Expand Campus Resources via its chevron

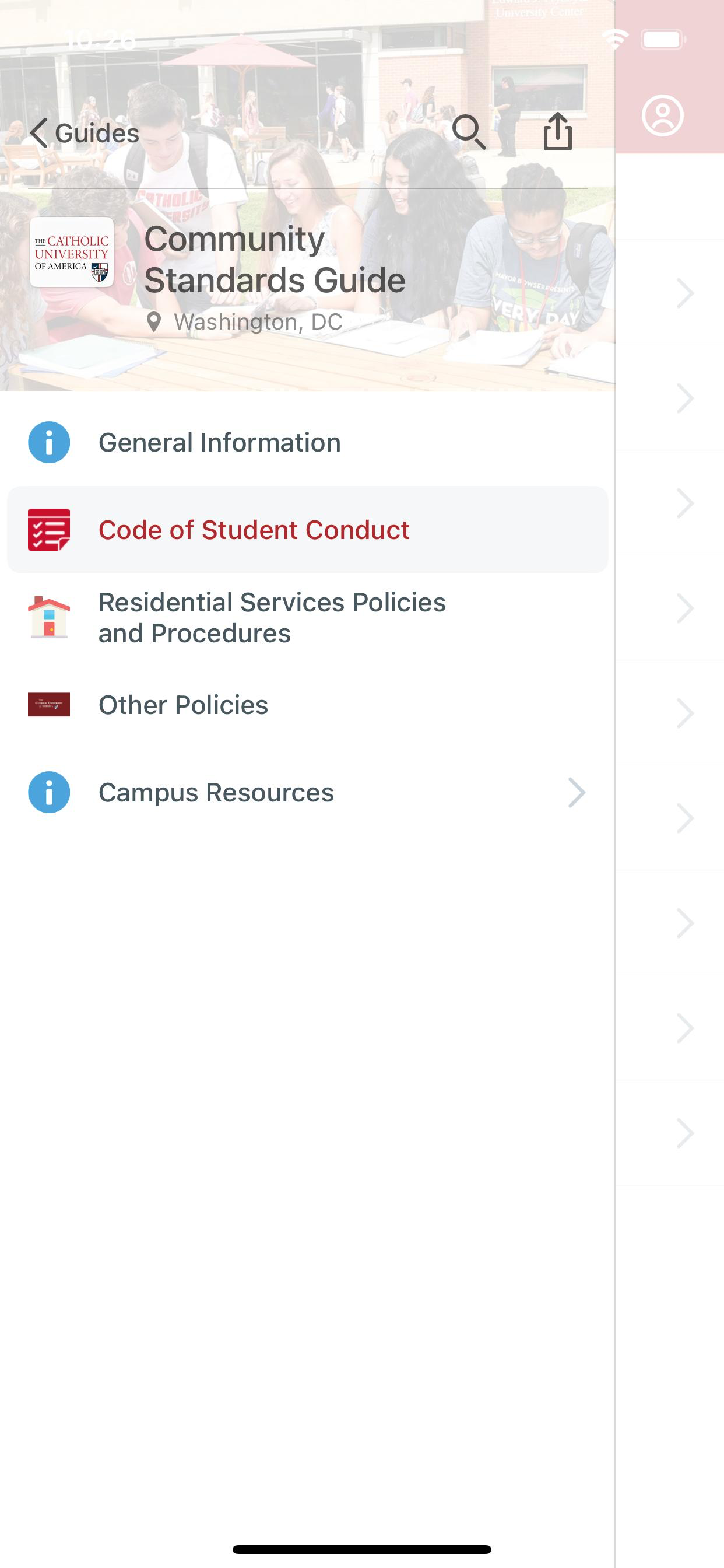pos(577,792)
